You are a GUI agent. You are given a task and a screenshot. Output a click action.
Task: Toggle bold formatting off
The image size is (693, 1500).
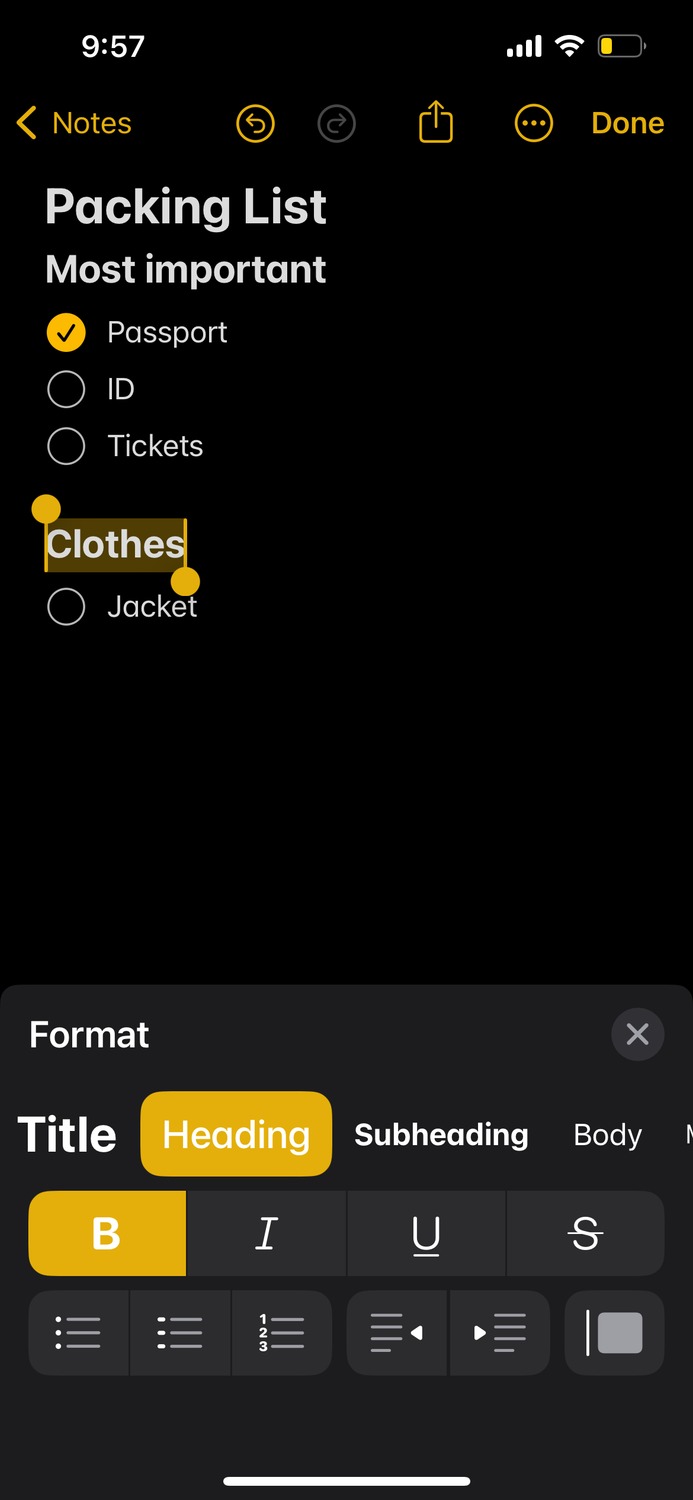click(x=107, y=1233)
